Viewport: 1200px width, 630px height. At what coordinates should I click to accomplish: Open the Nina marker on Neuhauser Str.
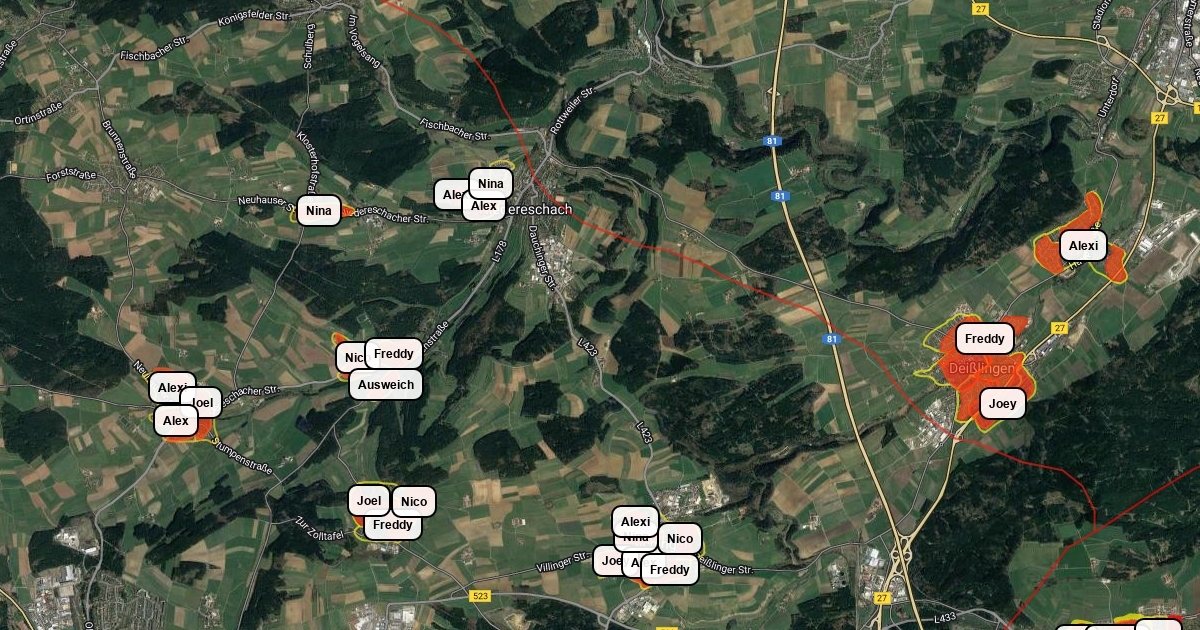319,210
